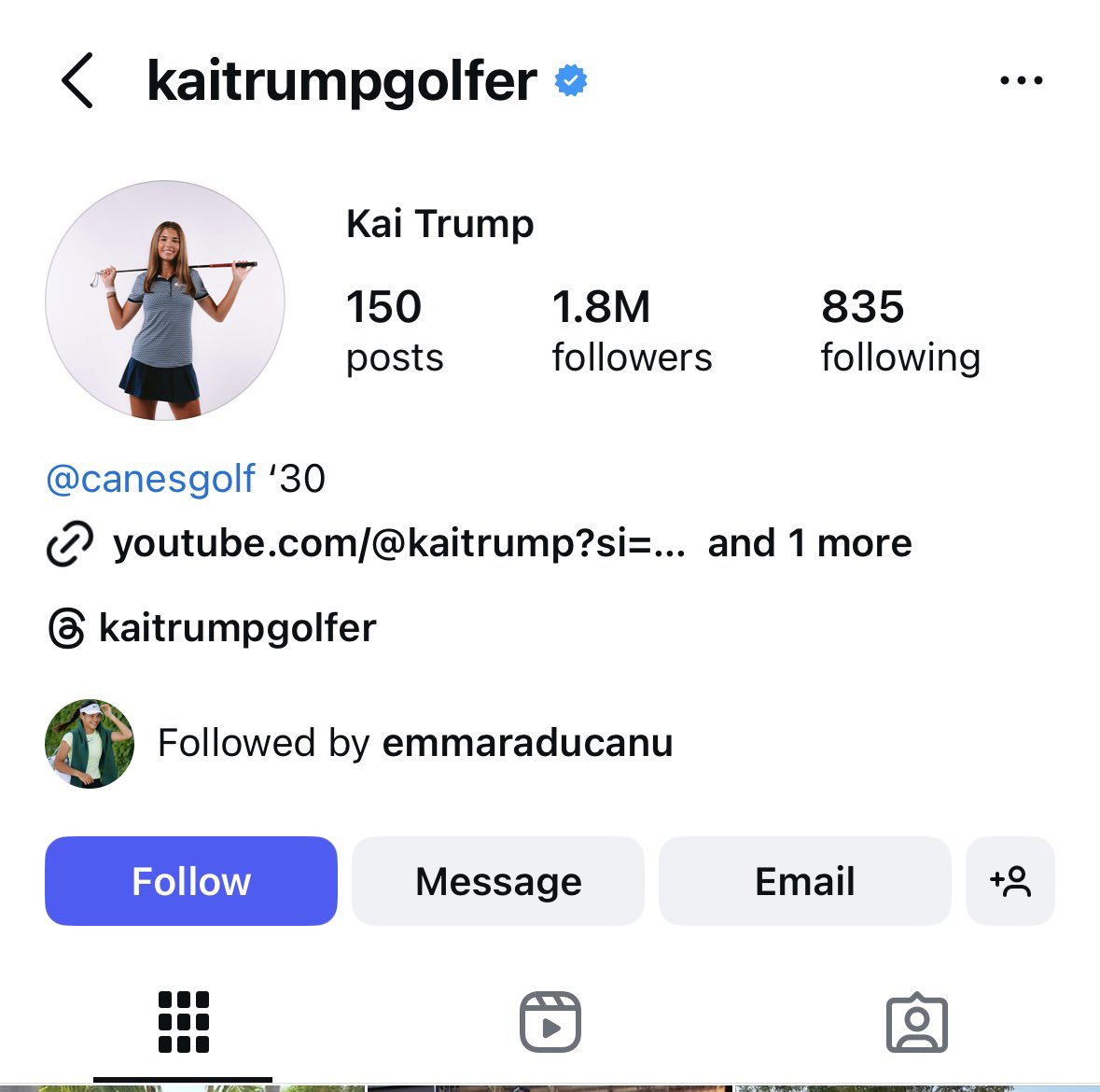
Task: Show suggested accounts with add-person icon
Action: click(x=1010, y=881)
